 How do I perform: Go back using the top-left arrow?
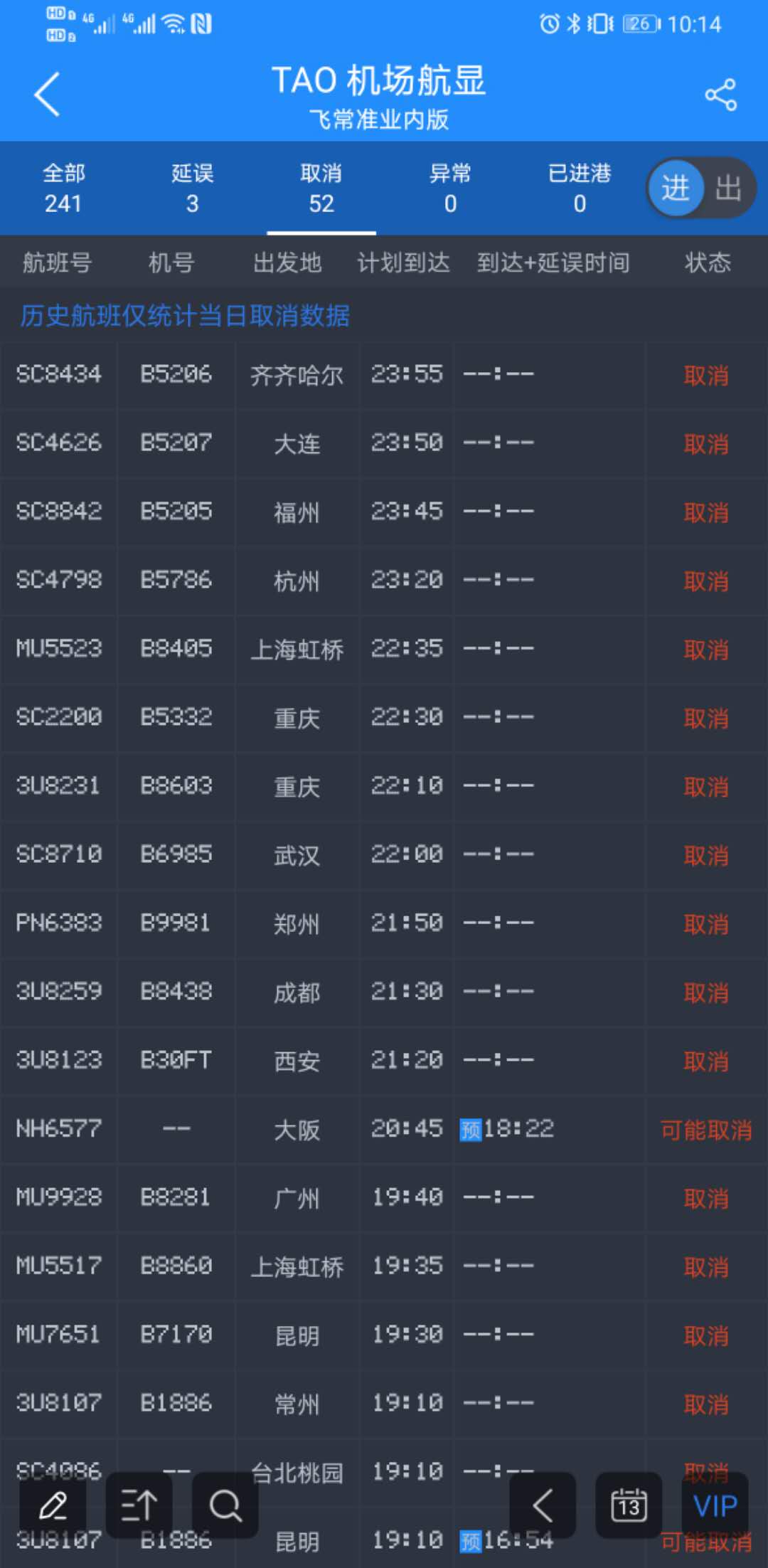(x=46, y=95)
